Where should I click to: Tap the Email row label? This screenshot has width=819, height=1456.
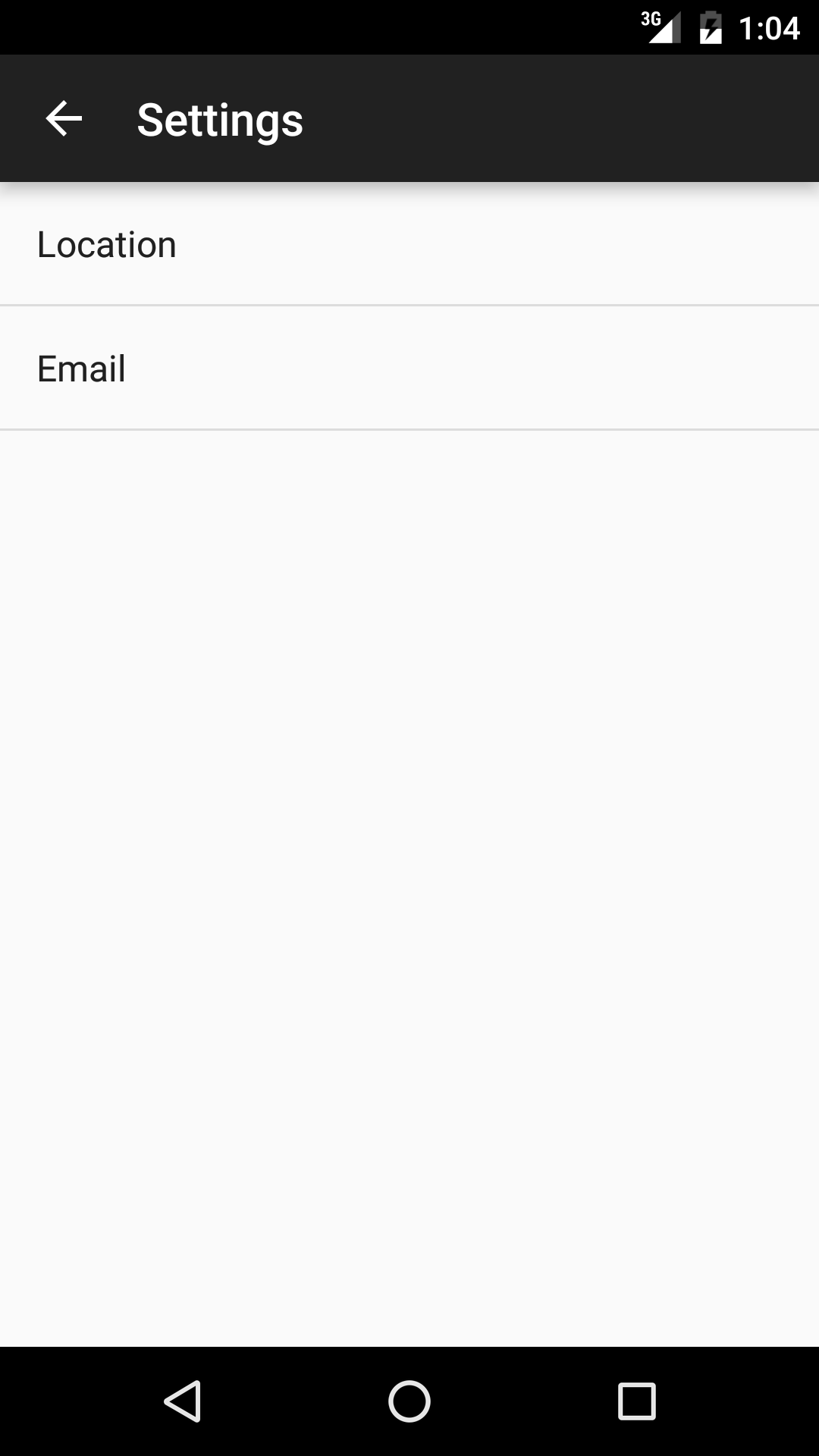81,368
